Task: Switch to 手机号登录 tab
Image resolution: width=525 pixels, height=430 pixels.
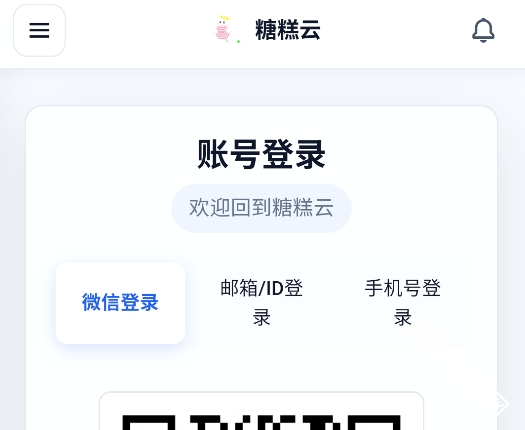Action: 402,303
